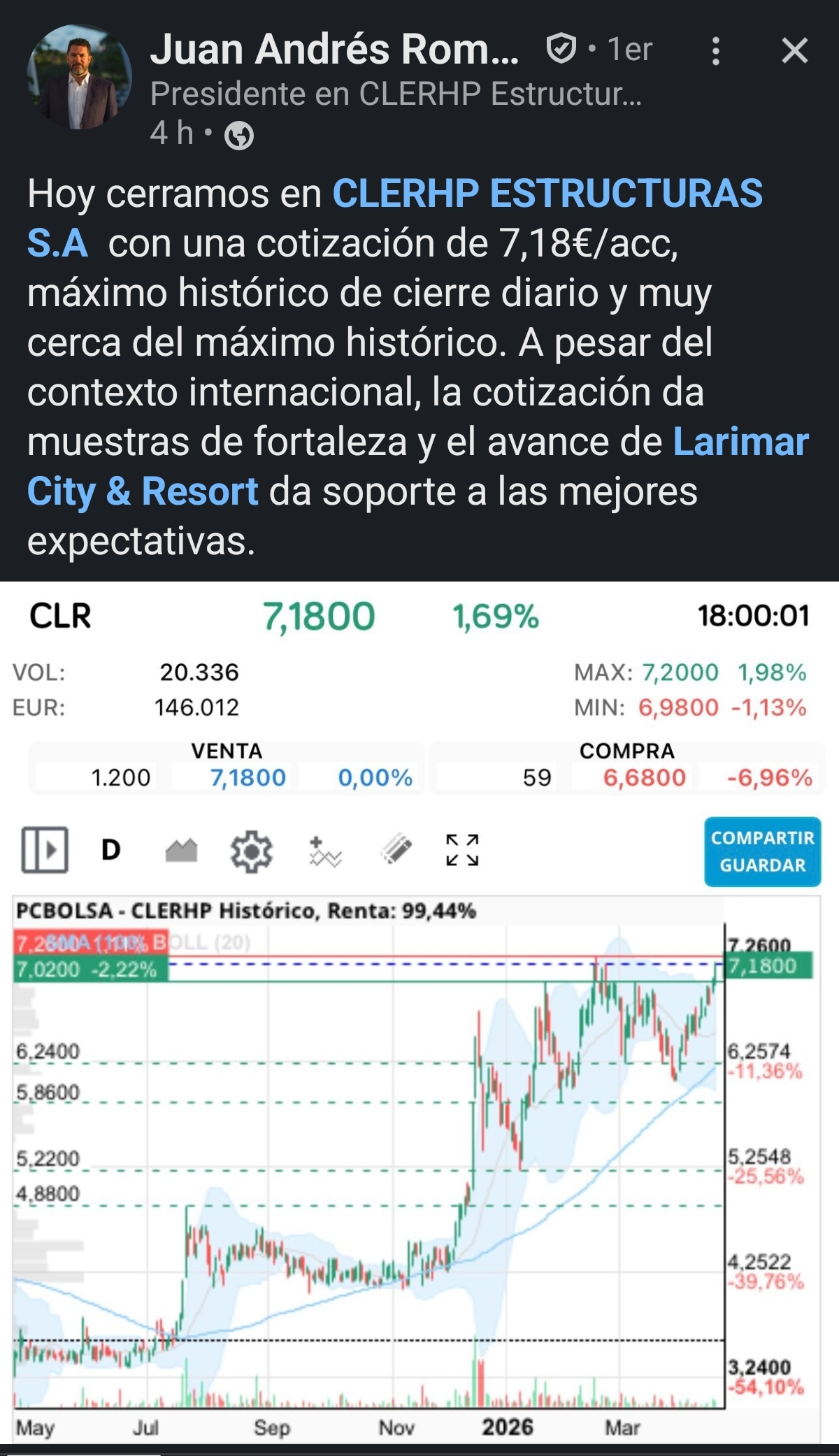Open the attached CLR stock chart image
839x1456 pixels.
pos(419,1014)
